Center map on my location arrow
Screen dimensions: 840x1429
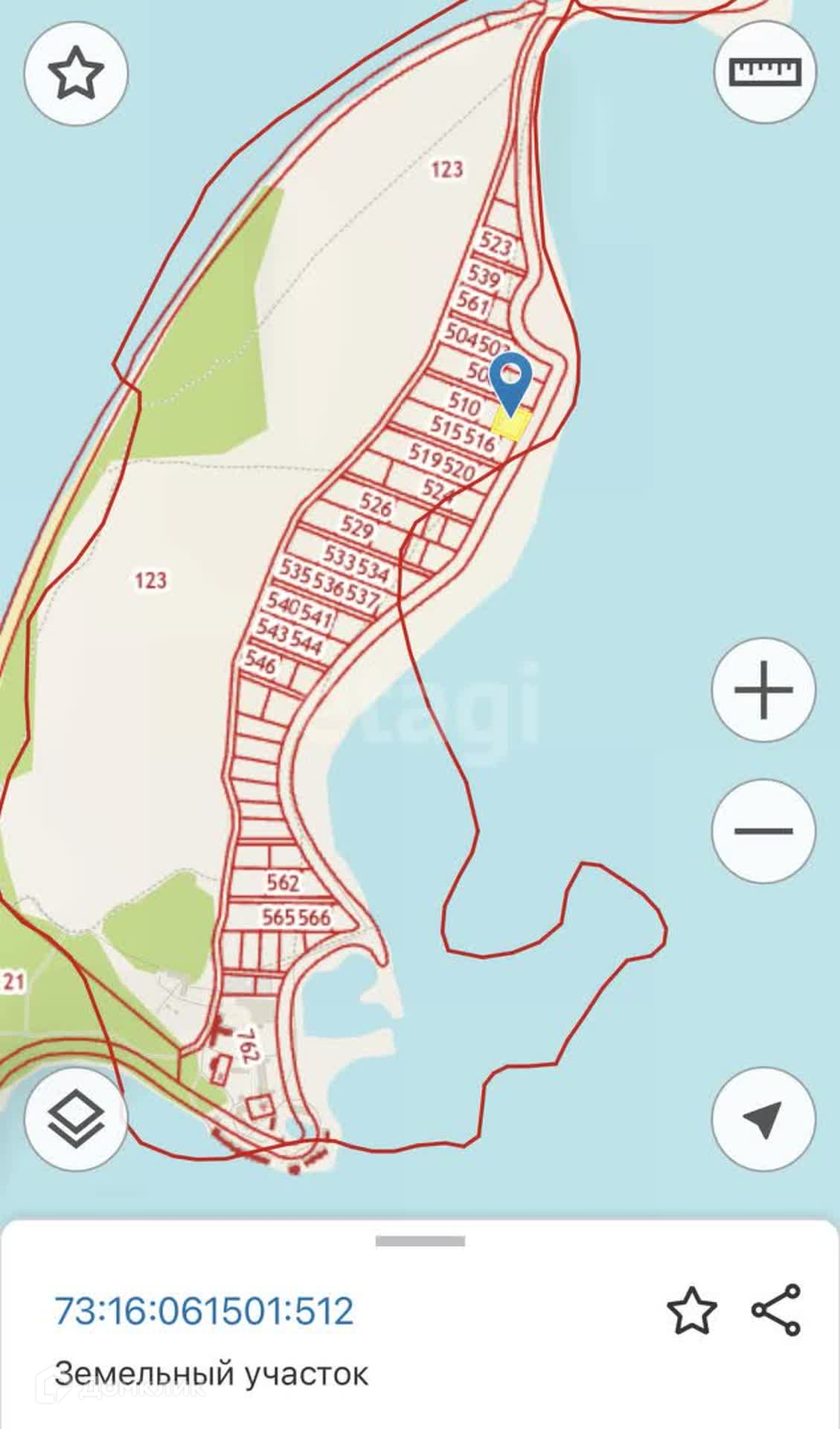coord(763,1119)
